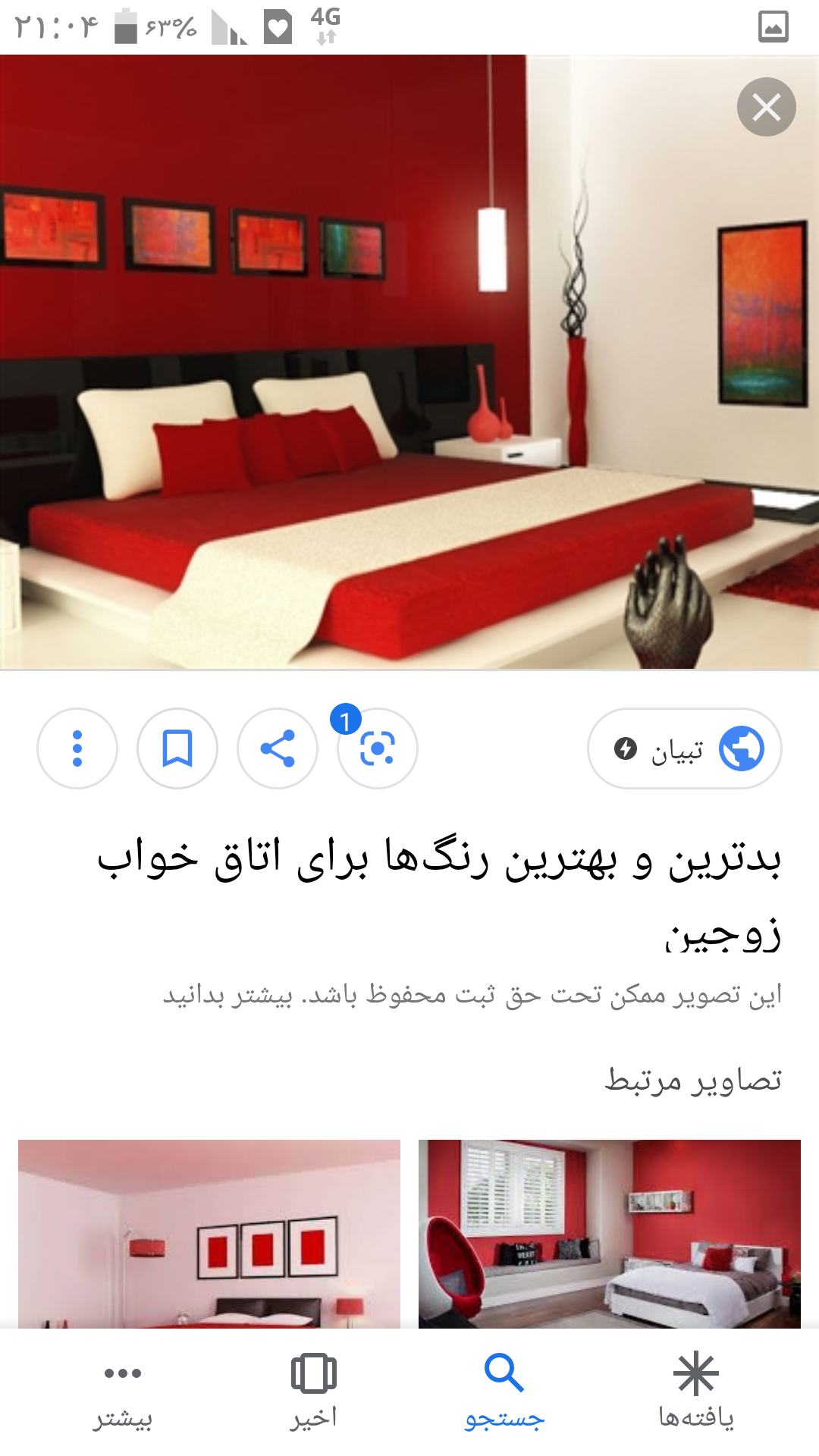Viewport: 819px width, 1456px height.
Task: Visit the تبیان source page
Action: click(x=684, y=748)
